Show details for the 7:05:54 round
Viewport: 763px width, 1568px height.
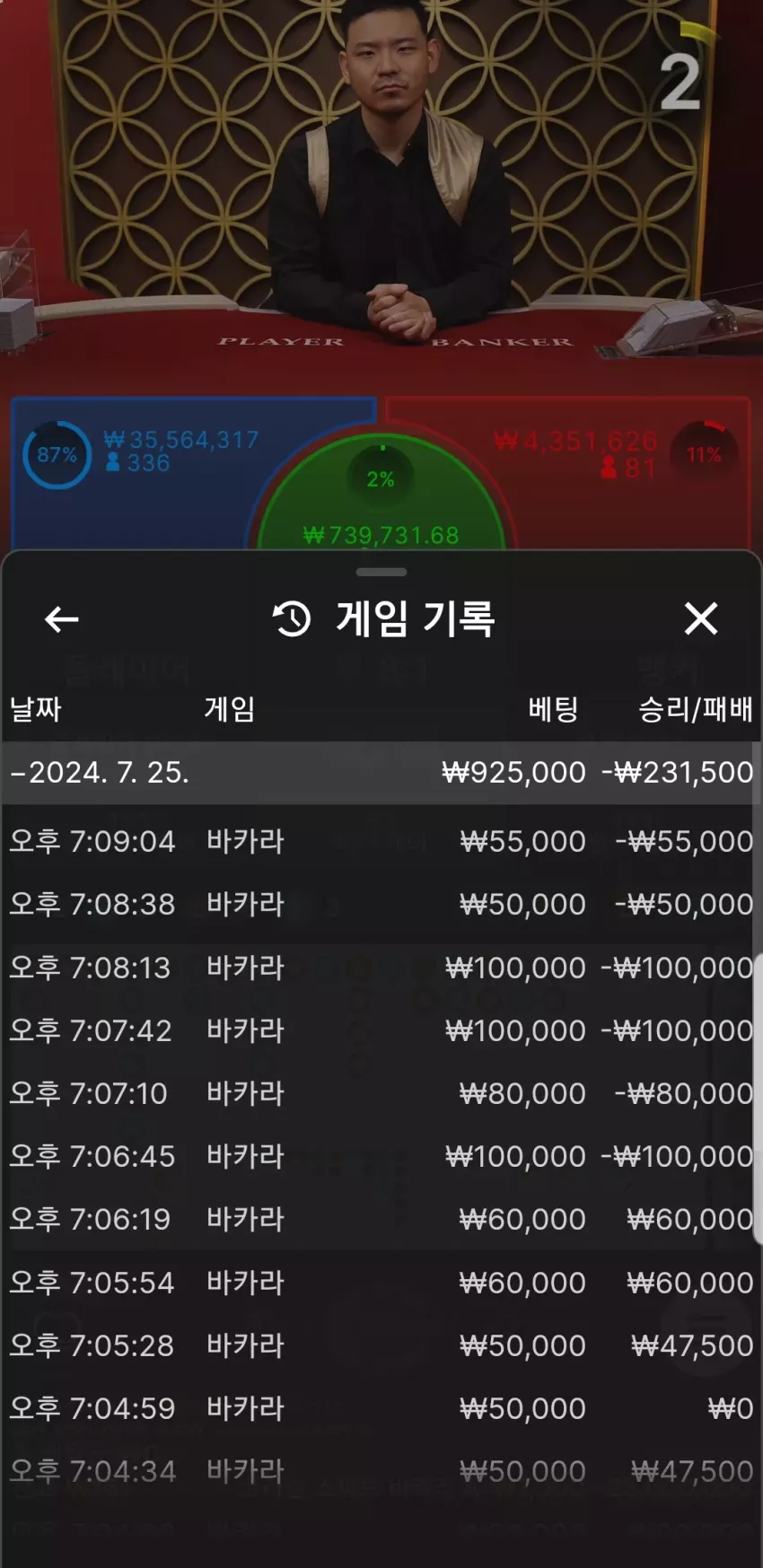click(381, 1283)
